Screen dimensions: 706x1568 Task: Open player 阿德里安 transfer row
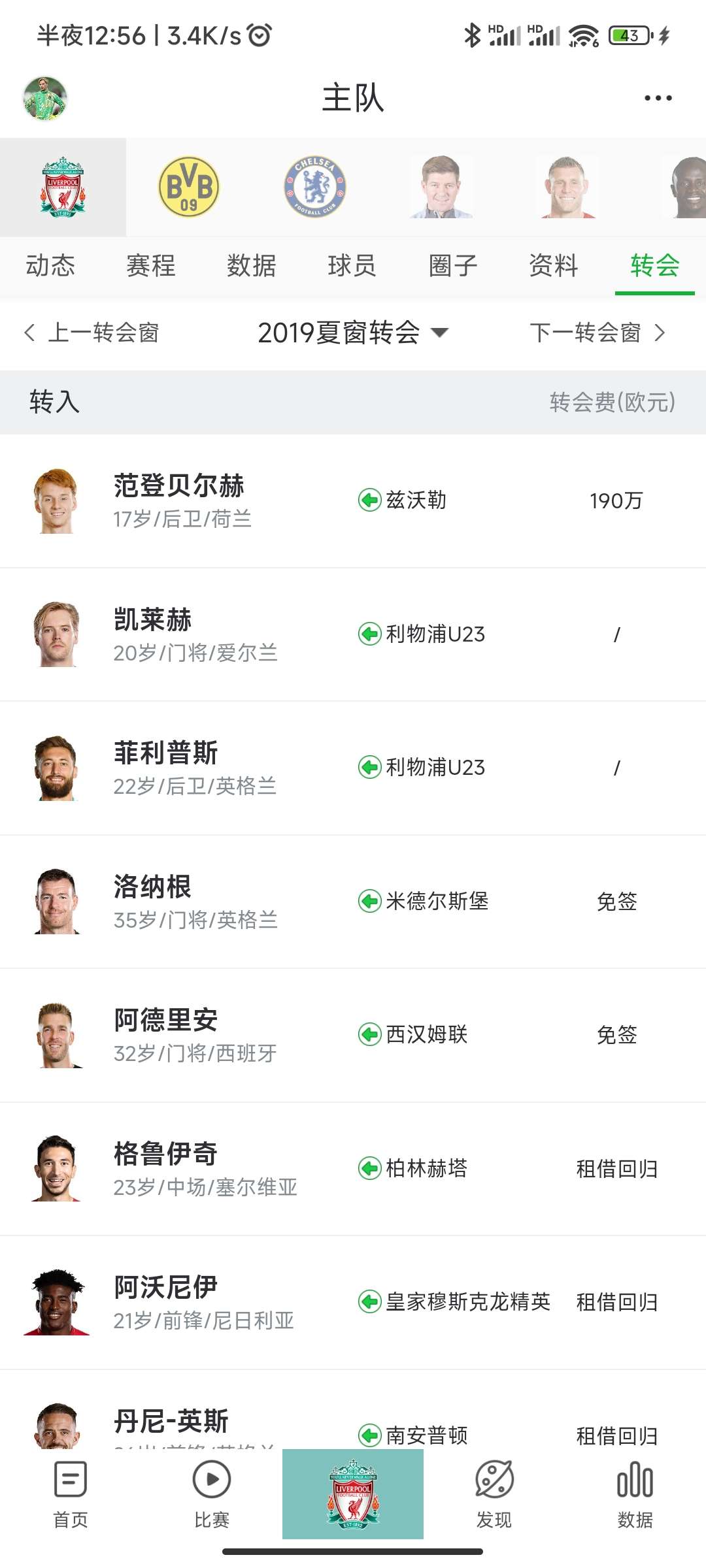click(x=353, y=1035)
